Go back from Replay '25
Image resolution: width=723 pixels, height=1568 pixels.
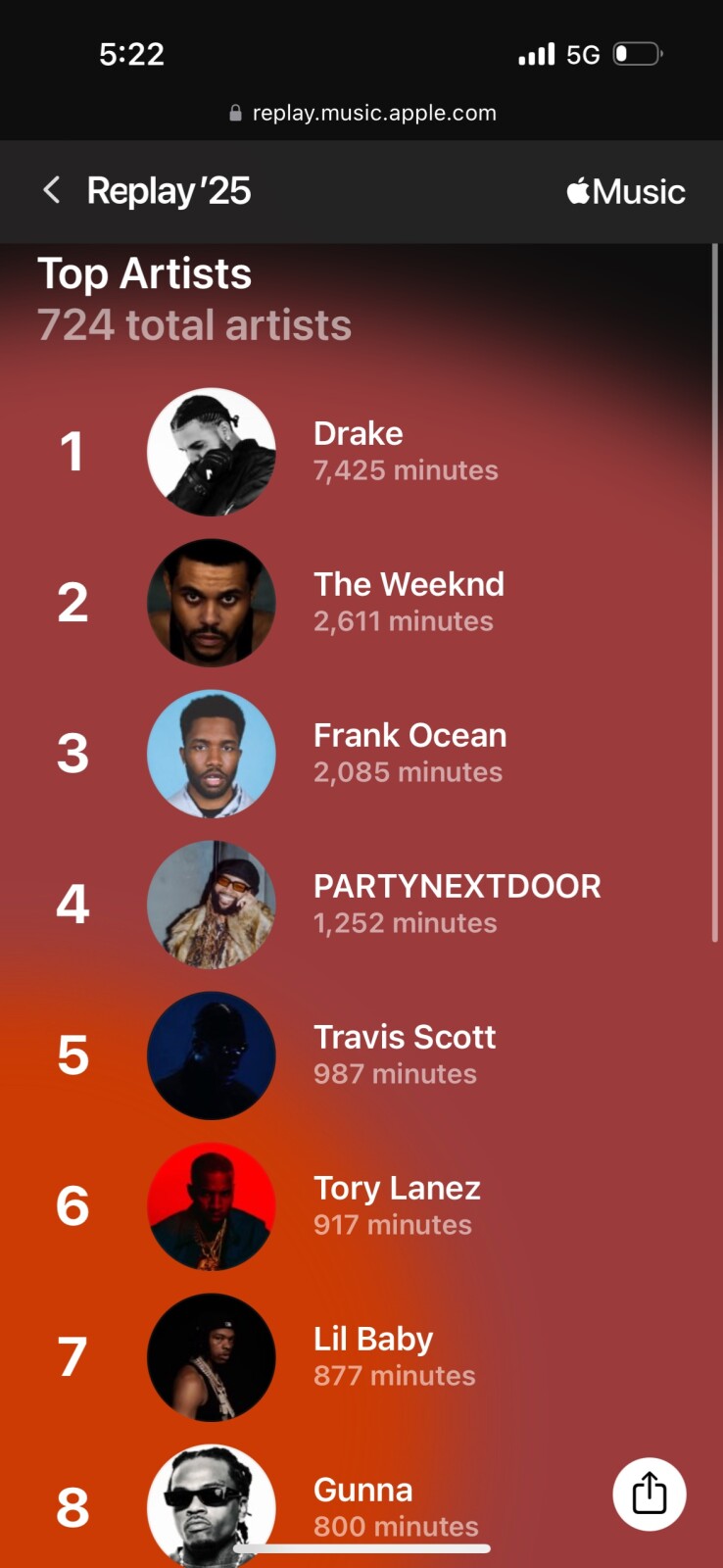coord(52,190)
